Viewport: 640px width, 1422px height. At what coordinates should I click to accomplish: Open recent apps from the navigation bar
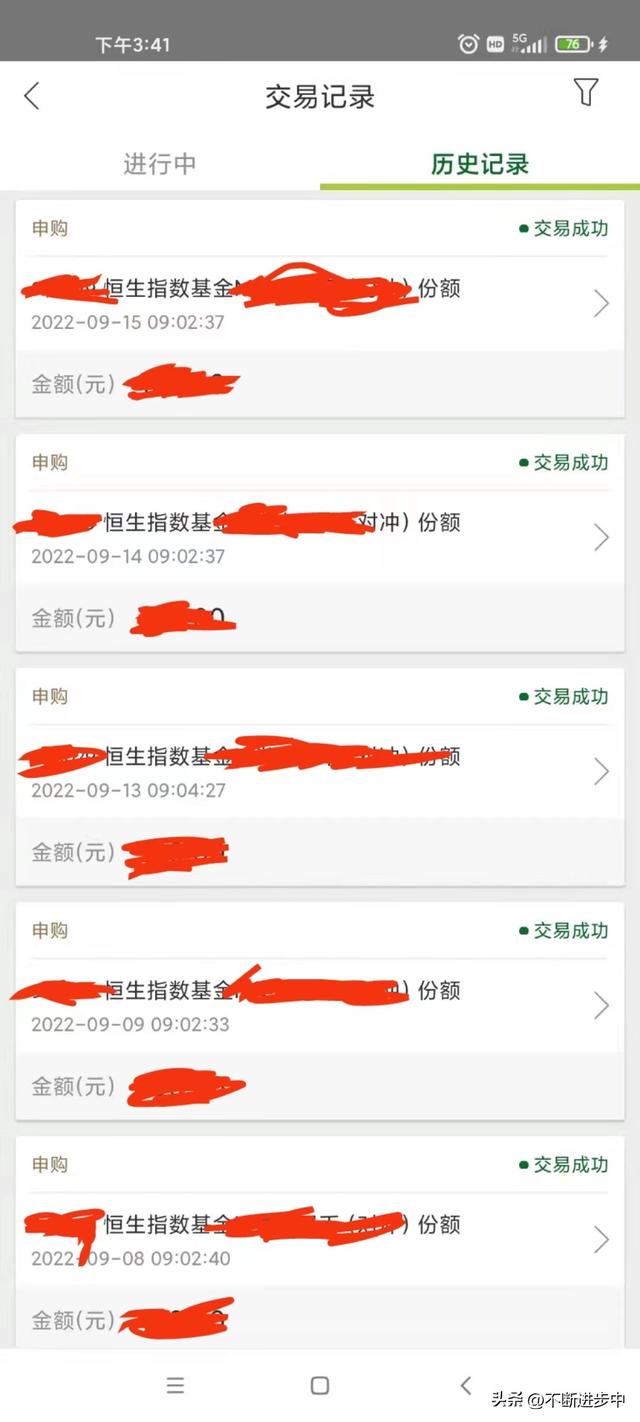click(x=175, y=1385)
